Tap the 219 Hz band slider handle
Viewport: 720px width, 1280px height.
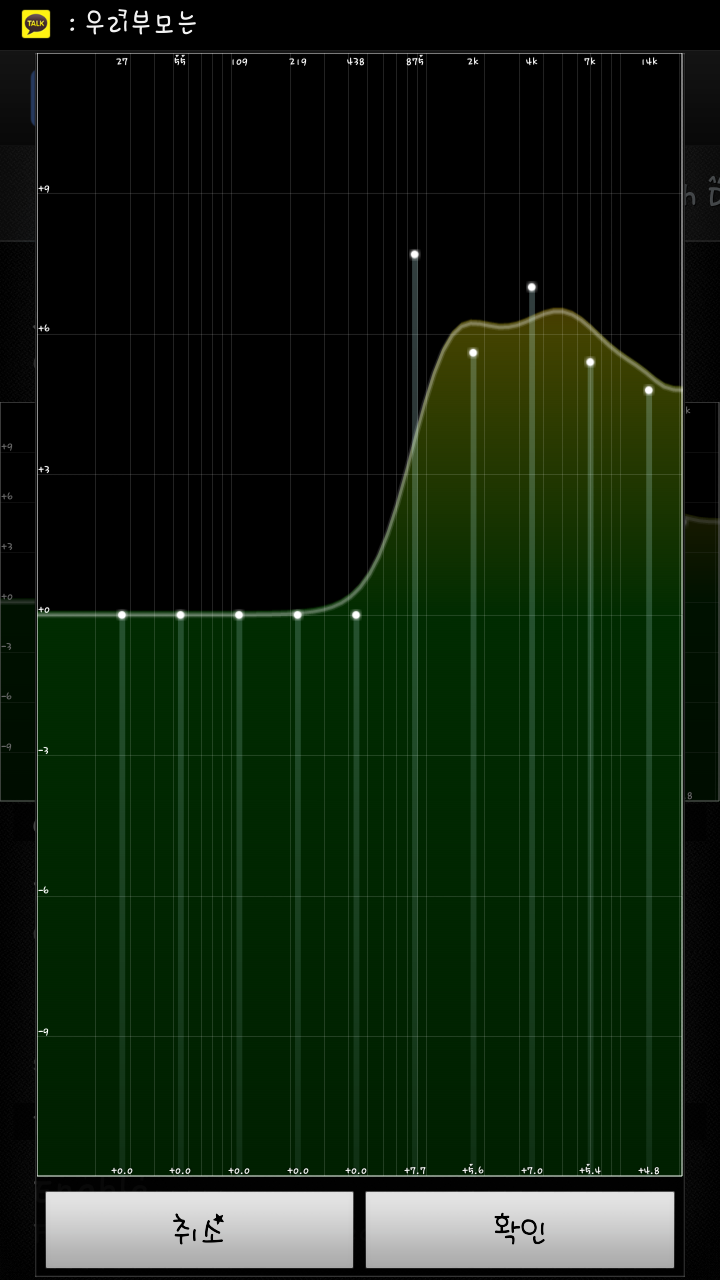tap(298, 615)
